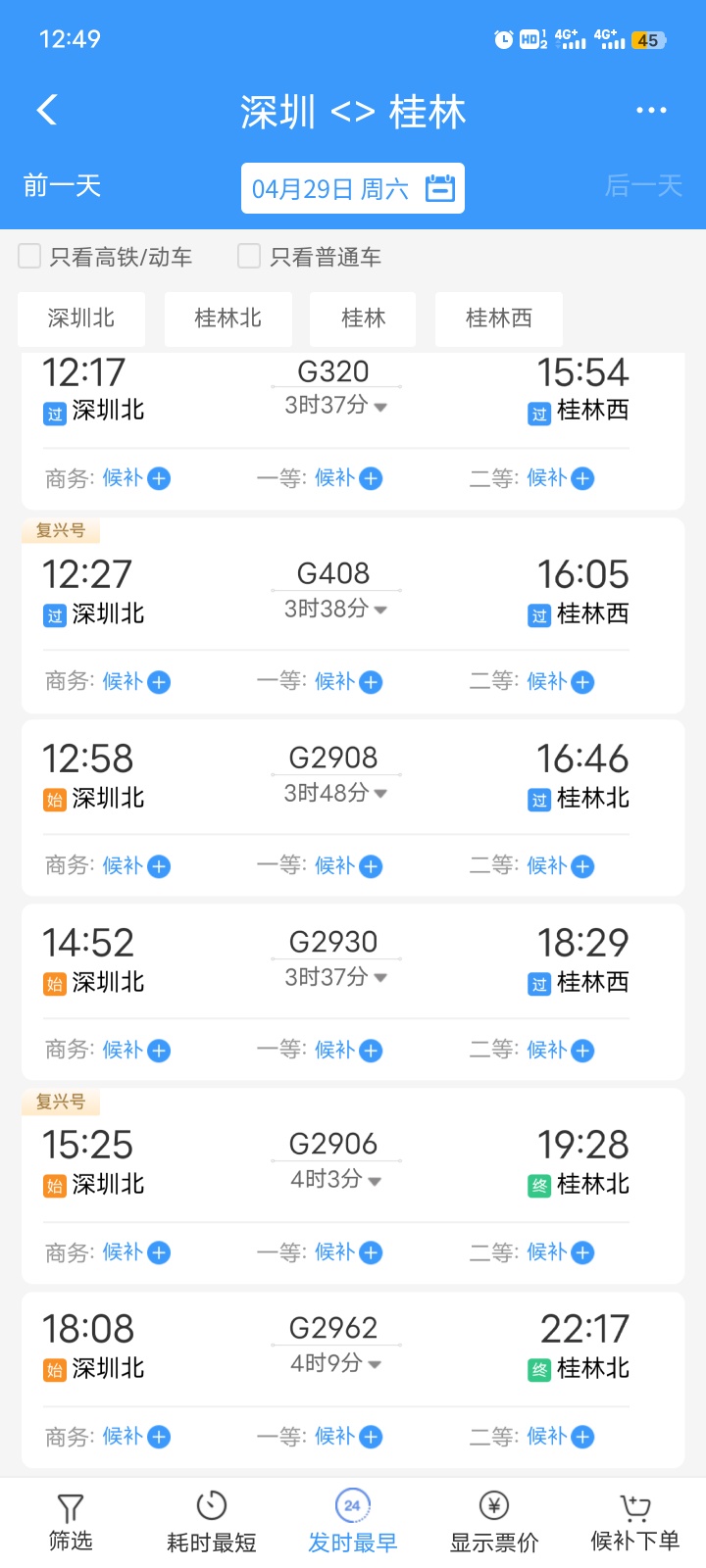
Task: Select the 桂林 station chip
Action: coord(363,318)
